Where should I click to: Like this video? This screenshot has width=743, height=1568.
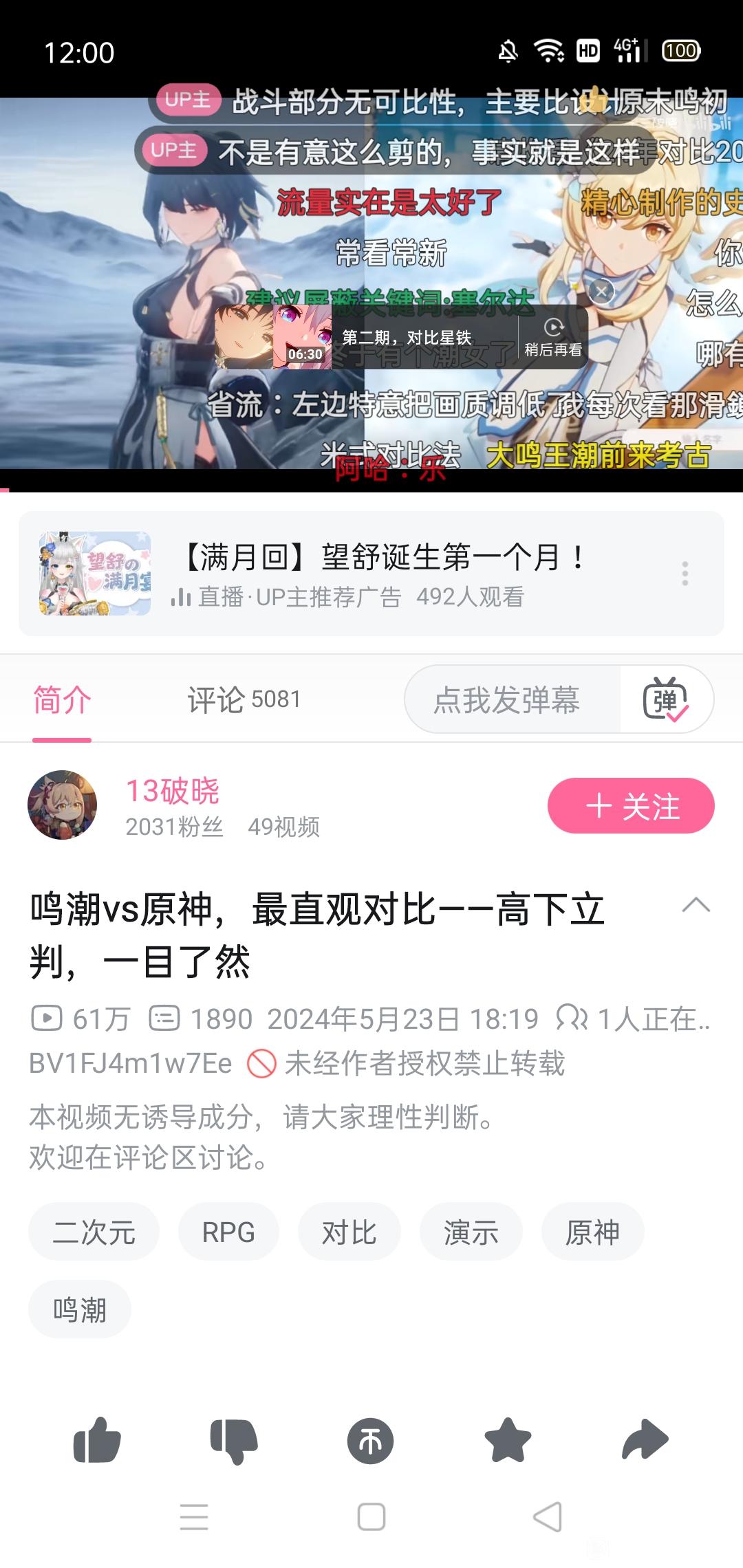[x=97, y=1440]
